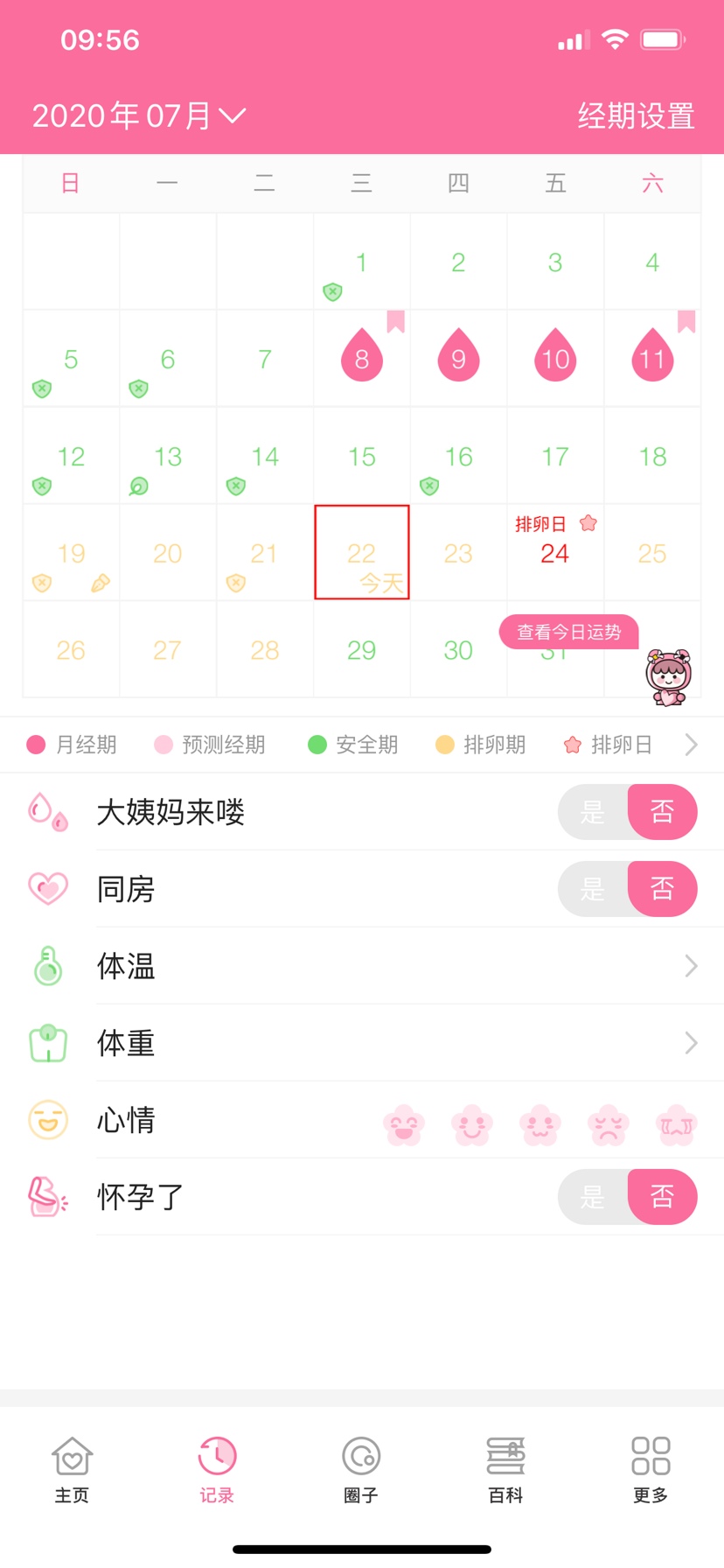Screen dimensions: 724x1568
Task: Tap 查看今日运势 bubble
Action: (568, 632)
